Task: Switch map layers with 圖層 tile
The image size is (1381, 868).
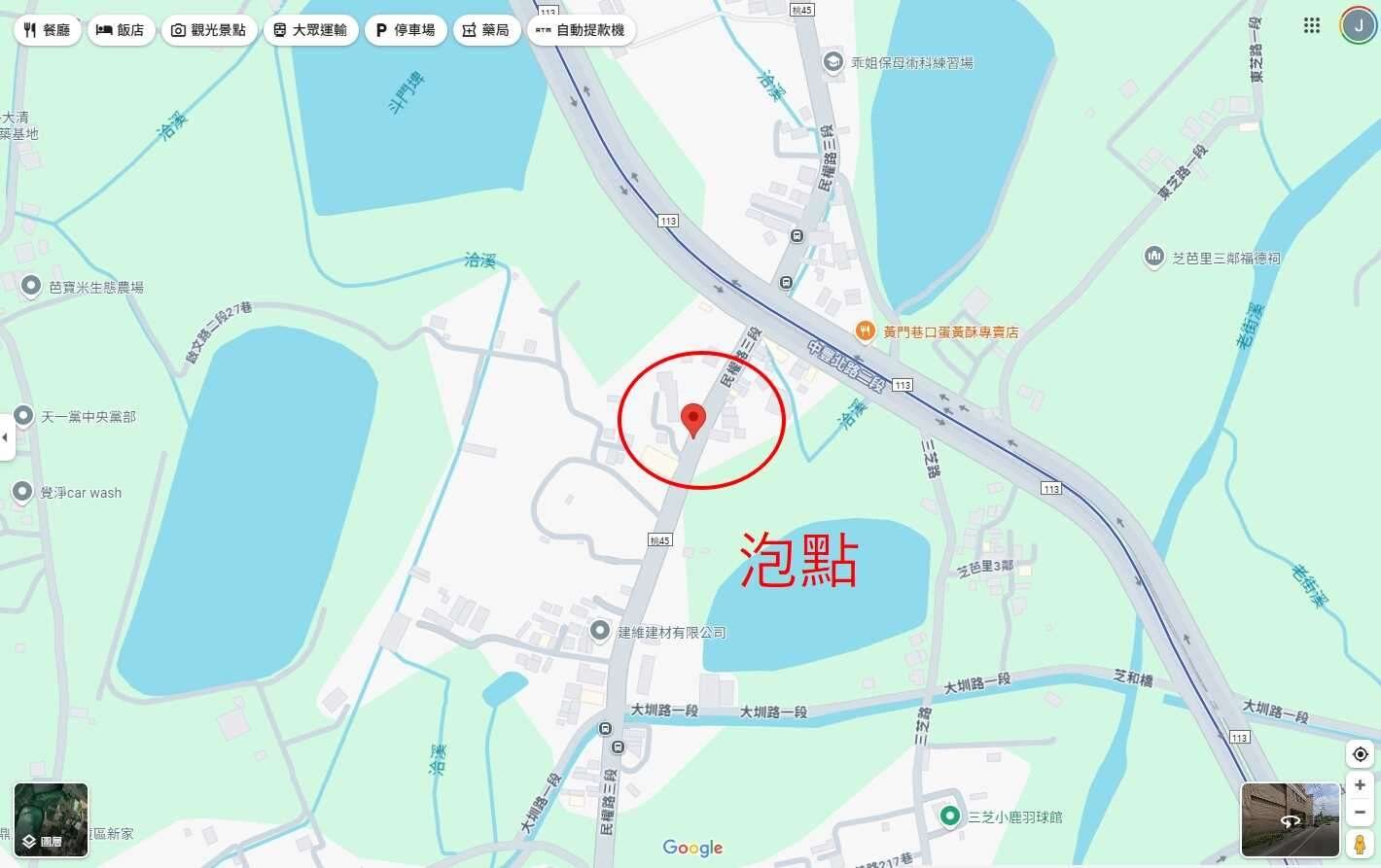Action: click(x=52, y=819)
